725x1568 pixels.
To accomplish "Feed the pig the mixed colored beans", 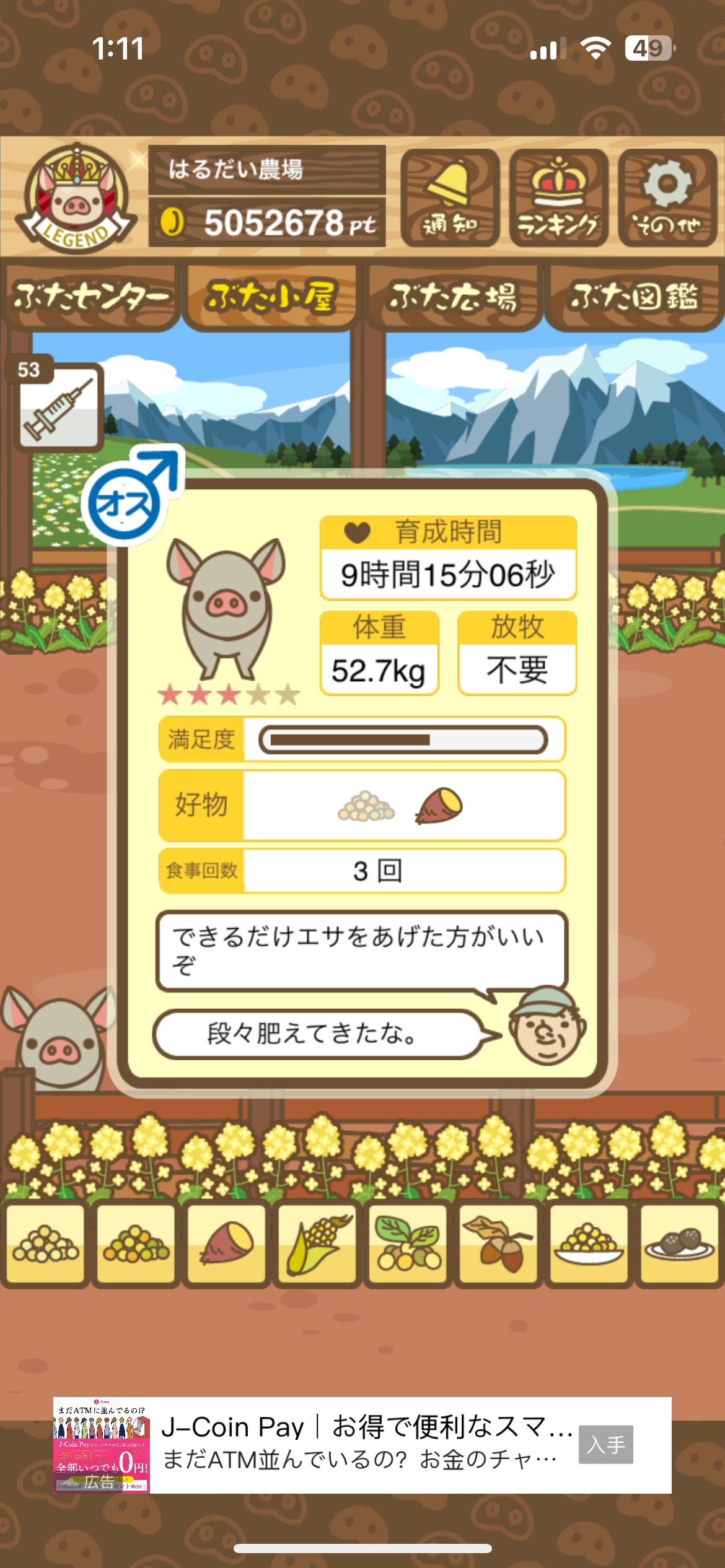I will click(x=136, y=1244).
